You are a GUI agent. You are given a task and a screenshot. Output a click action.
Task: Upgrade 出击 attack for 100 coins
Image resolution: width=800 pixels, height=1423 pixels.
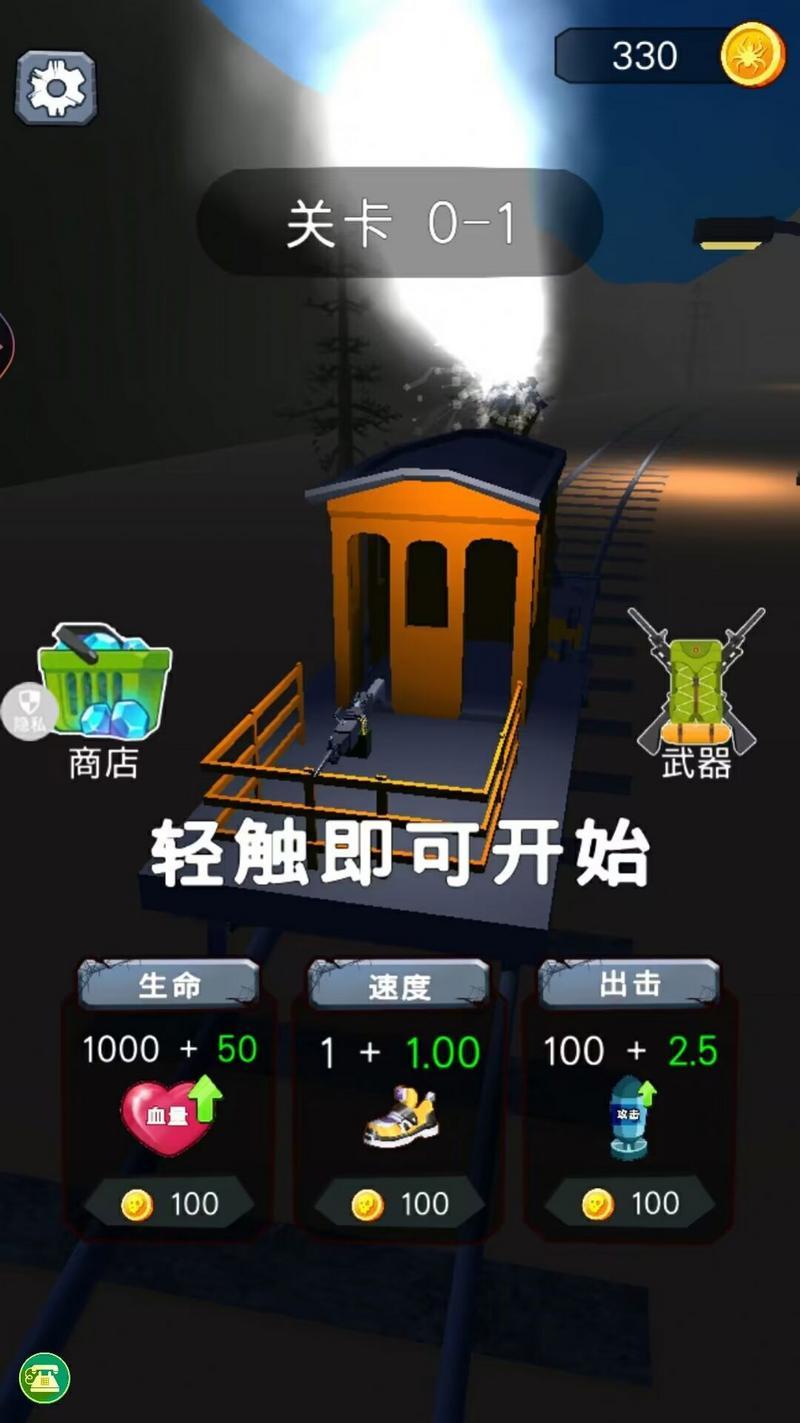coord(629,1204)
